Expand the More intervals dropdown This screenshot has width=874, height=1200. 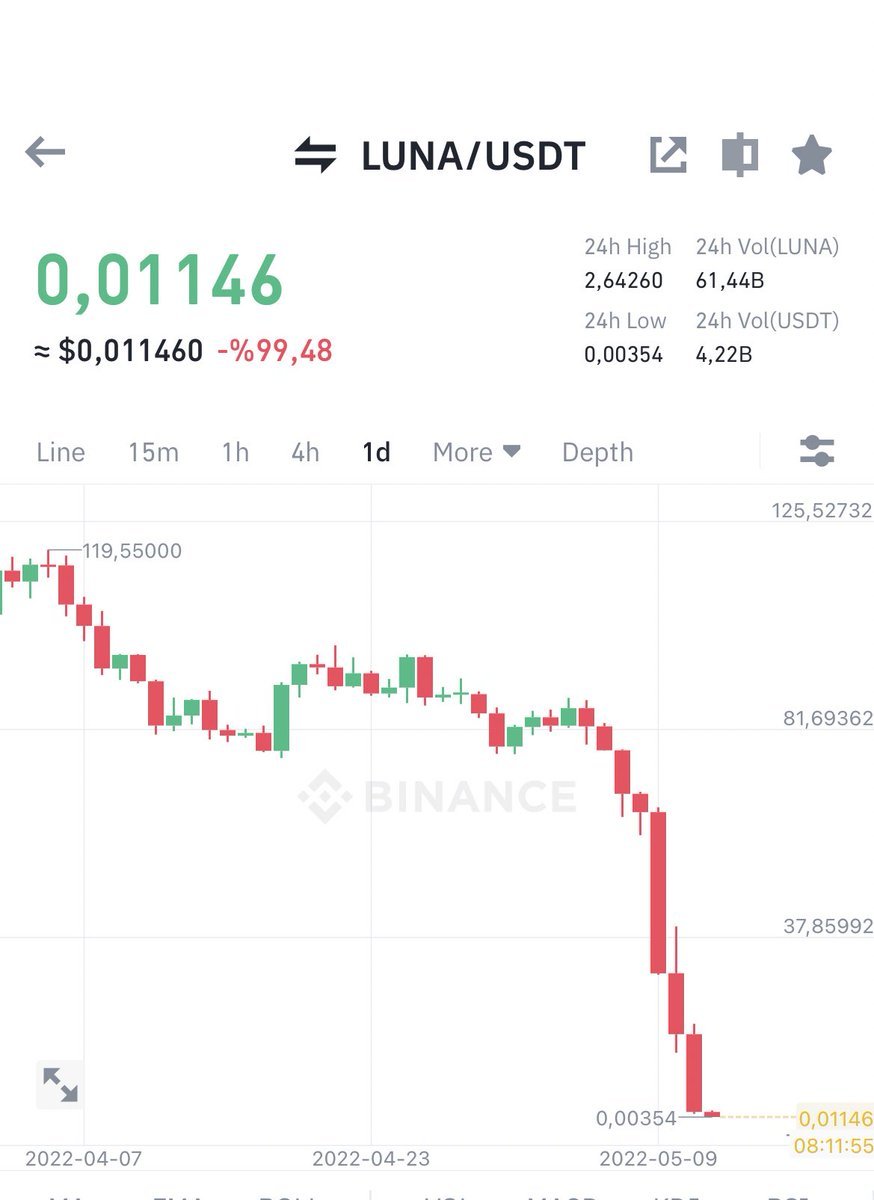(476, 452)
